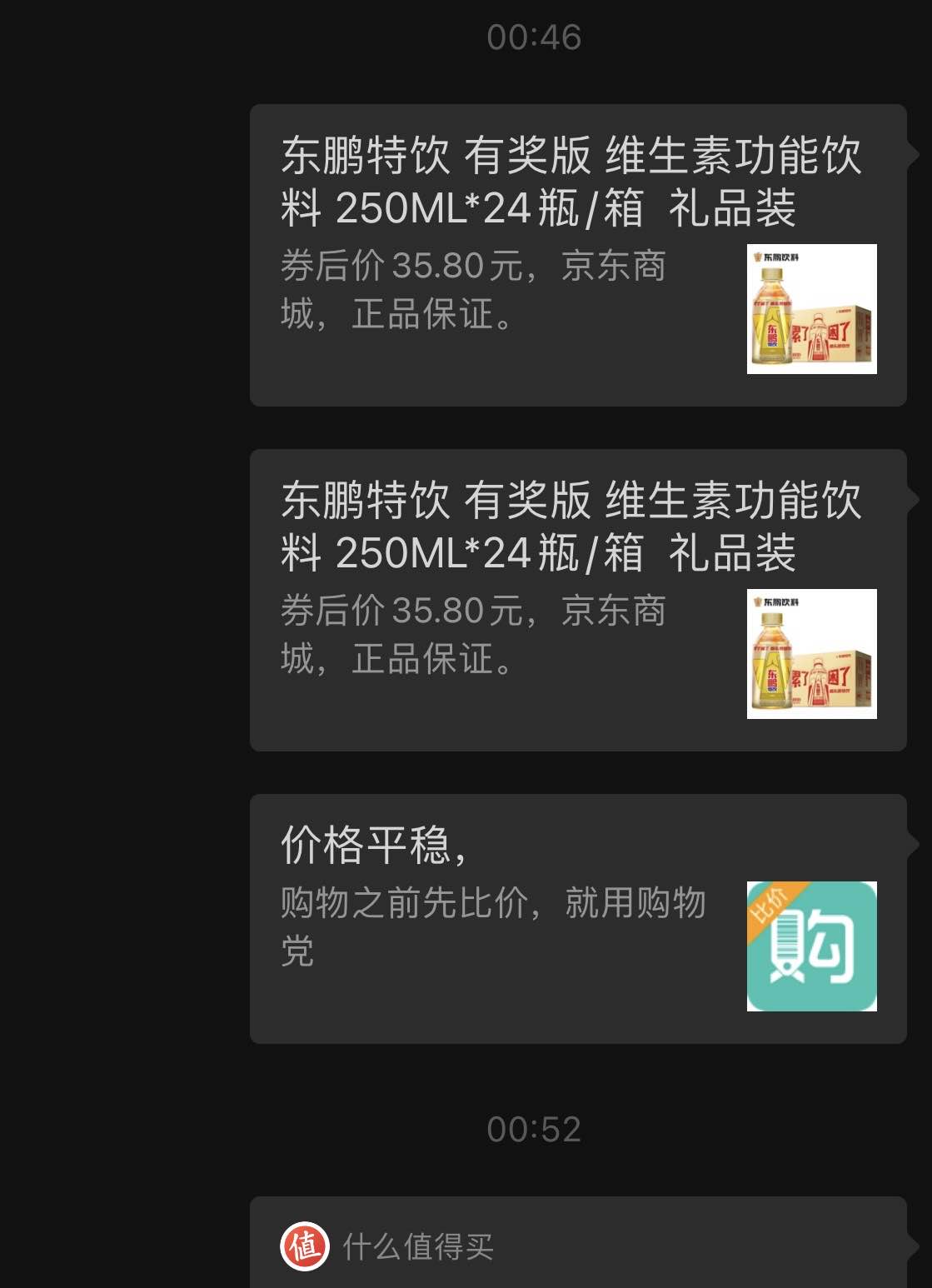The image size is (932, 1288).
Task: Open the 什么值得买 shared card
Action: (576, 1245)
